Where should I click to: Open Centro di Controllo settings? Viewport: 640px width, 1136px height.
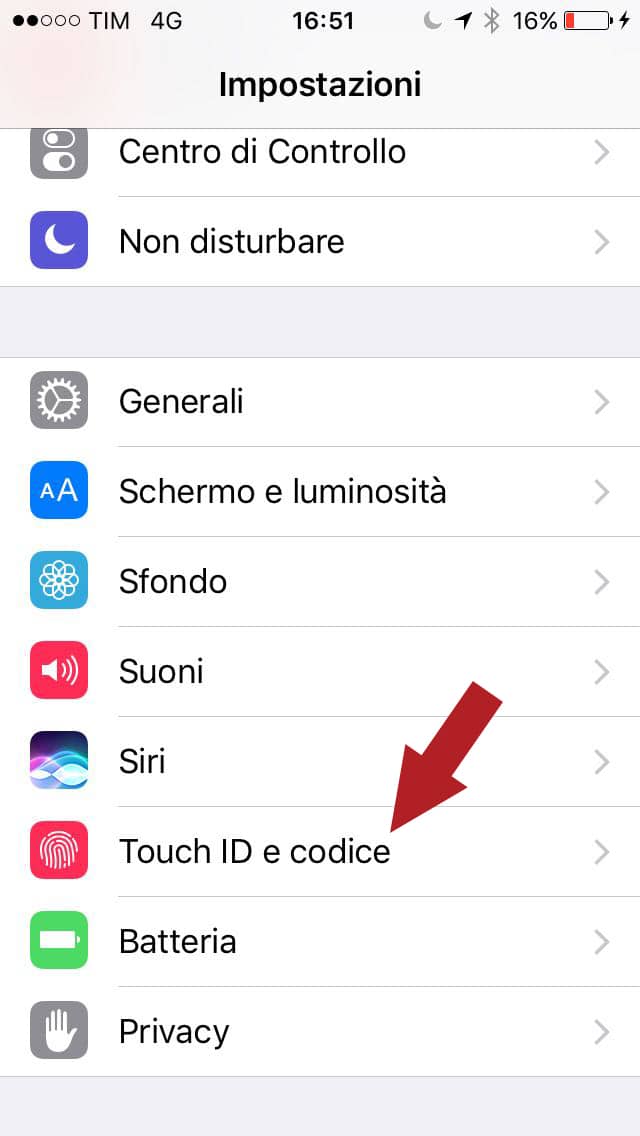point(262,153)
